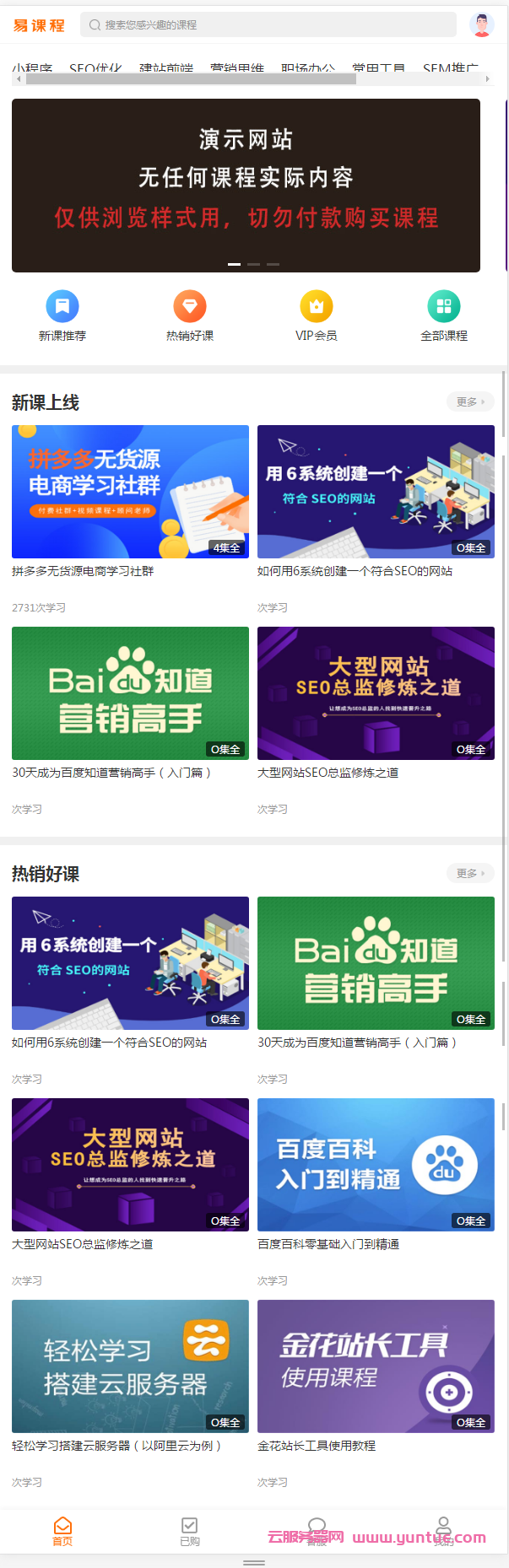Open the VIP会员 shortcut
Screen dimensions: 509x1568
tap(317, 315)
